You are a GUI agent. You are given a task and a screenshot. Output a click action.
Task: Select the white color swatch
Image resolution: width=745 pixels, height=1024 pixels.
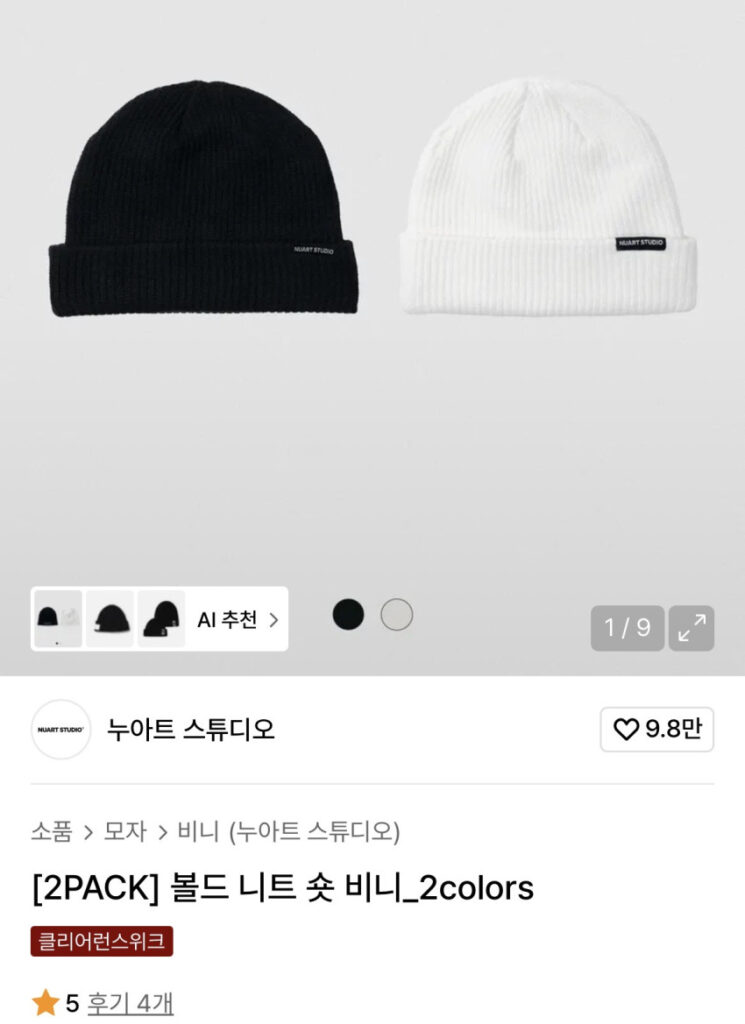pyautogui.click(x=397, y=614)
